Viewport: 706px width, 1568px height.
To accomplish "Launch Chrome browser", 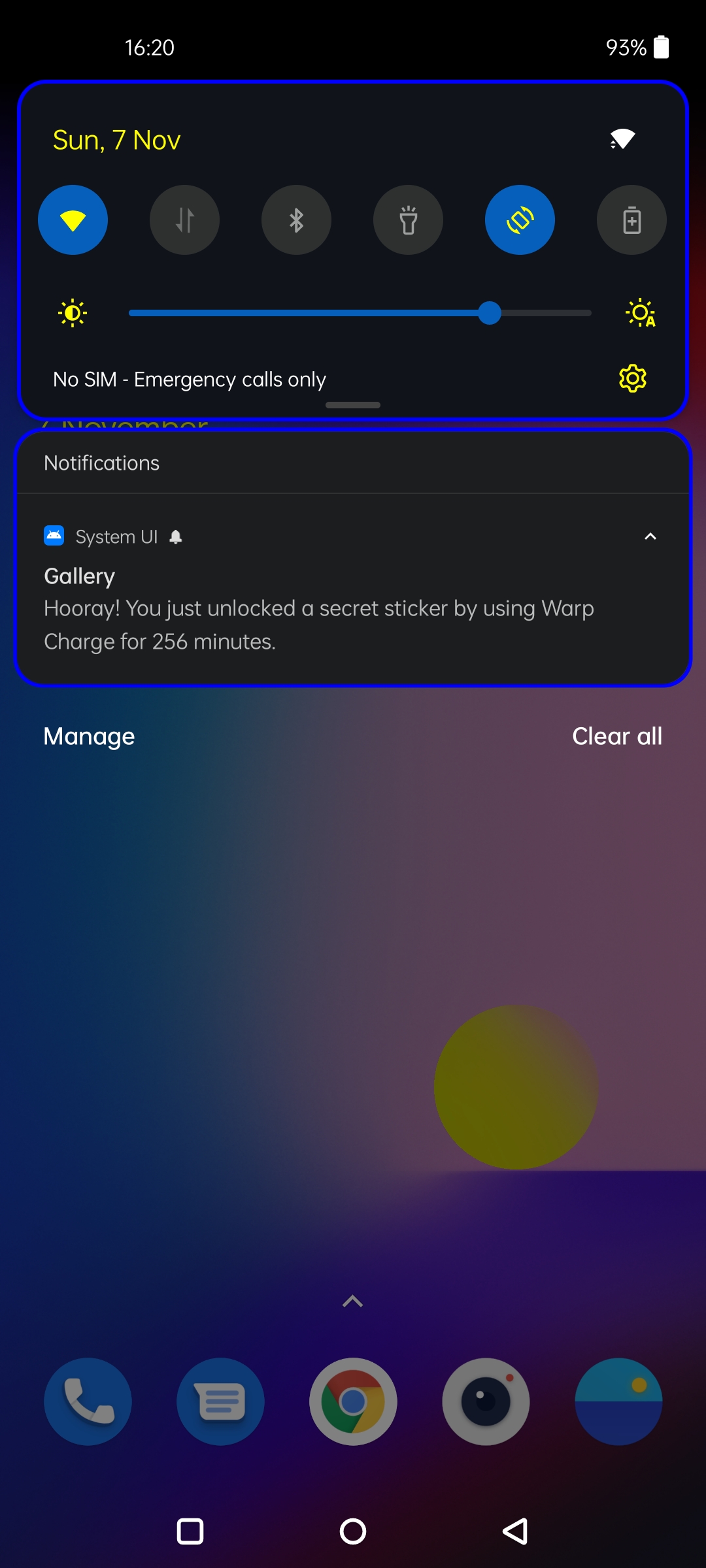I will click(353, 1401).
